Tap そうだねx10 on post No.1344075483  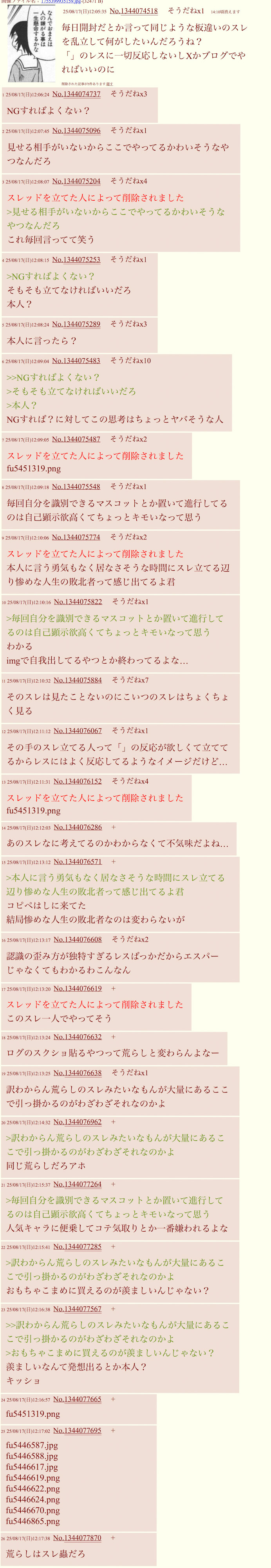[130, 361]
